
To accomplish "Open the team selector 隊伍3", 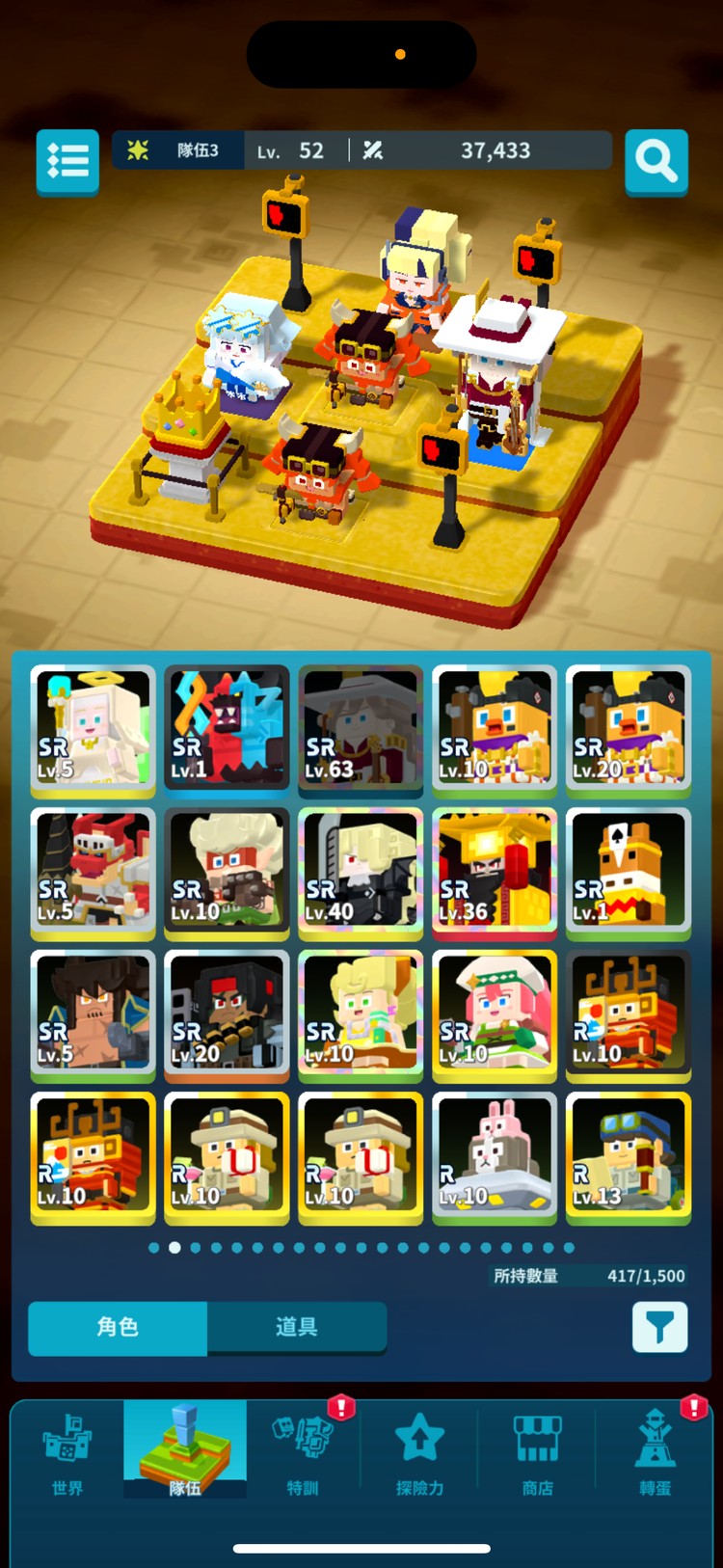I will [x=178, y=150].
